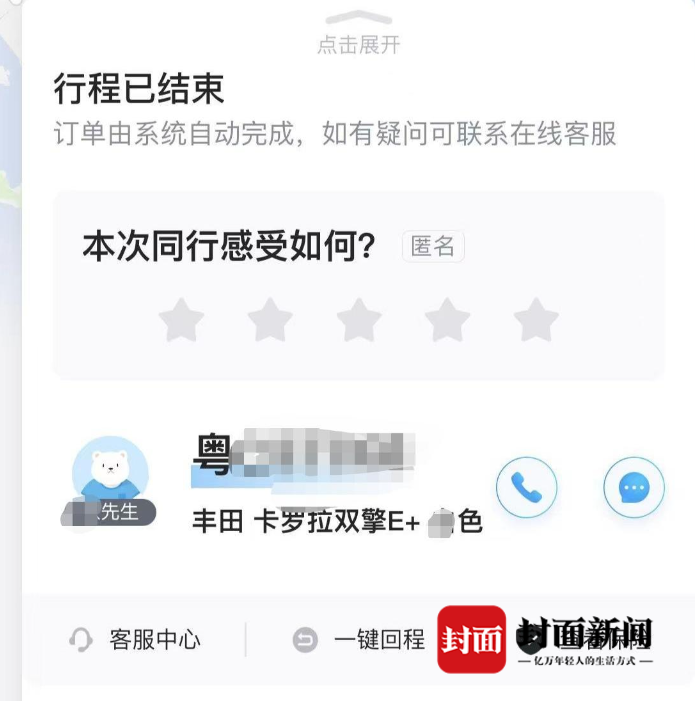Expand the panel via 点击展开 handle
This screenshot has width=695, height=701.
click(358, 33)
